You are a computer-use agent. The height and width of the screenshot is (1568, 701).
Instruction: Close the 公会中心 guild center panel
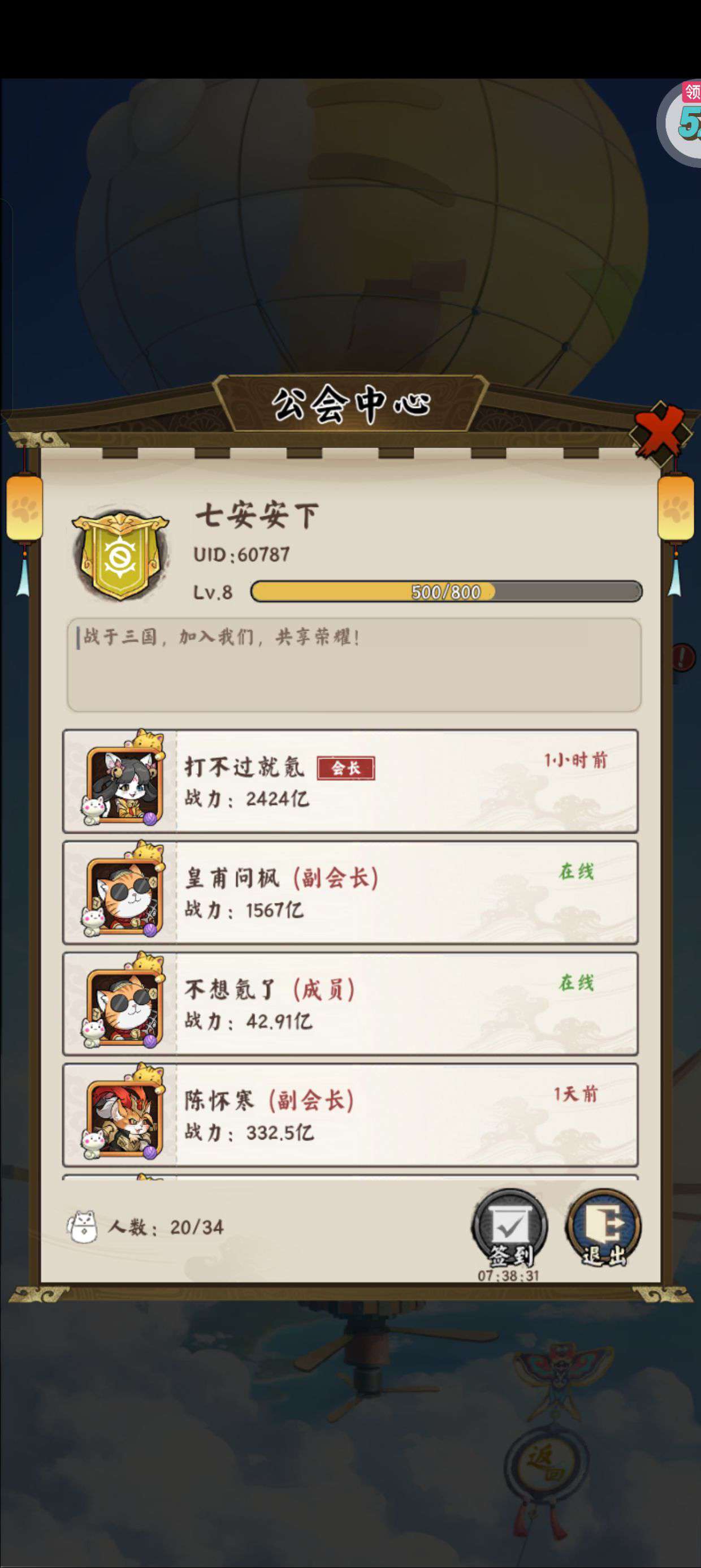[660, 433]
